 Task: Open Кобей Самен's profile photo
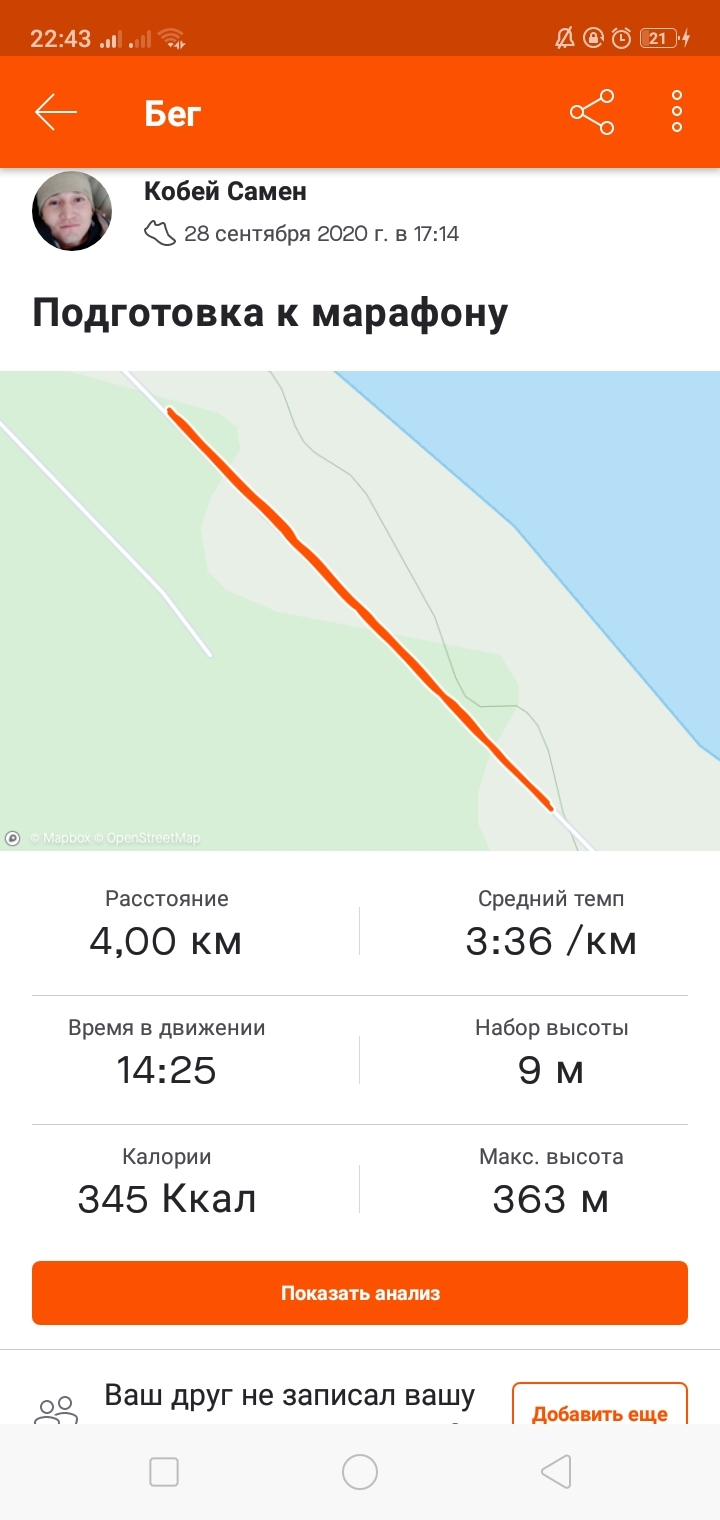tap(72, 211)
